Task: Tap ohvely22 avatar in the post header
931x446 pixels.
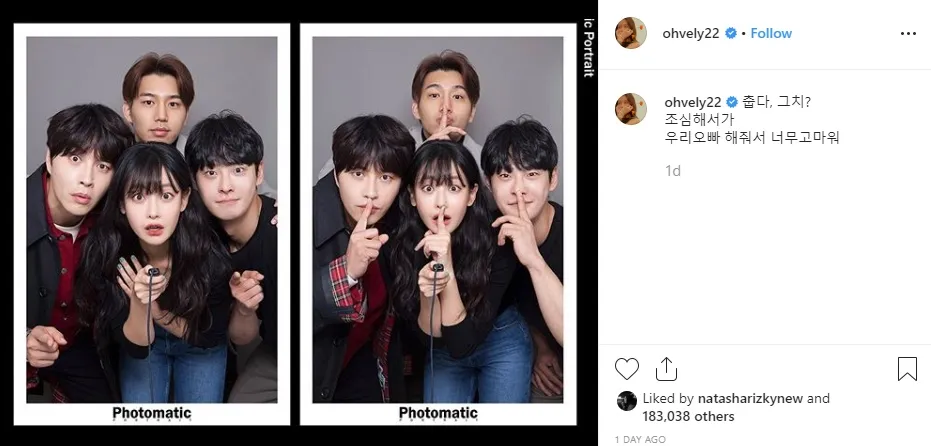Action: (630, 33)
